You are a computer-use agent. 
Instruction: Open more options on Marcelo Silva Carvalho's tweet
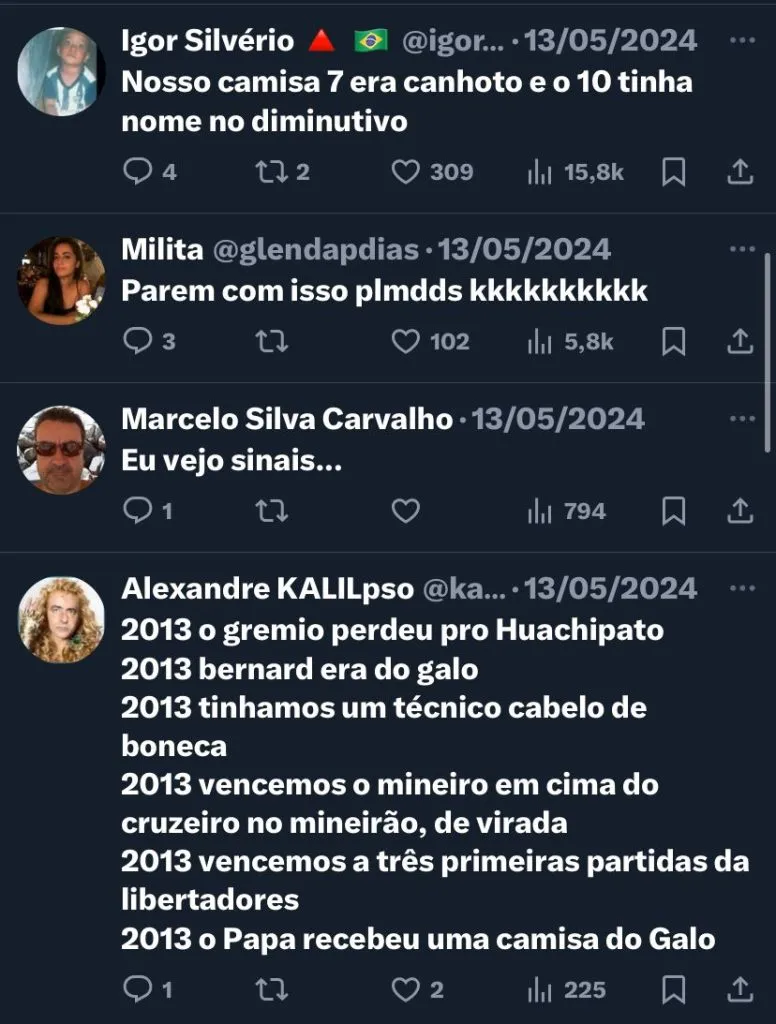coord(741,418)
